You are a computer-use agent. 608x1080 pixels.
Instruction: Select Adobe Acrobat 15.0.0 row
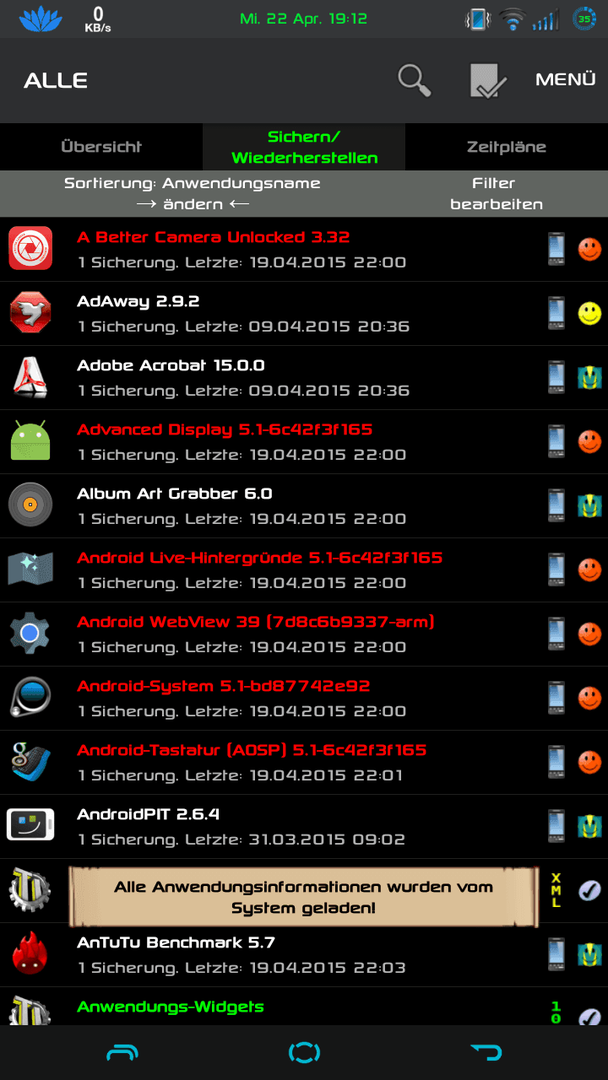[x=304, y=377]
